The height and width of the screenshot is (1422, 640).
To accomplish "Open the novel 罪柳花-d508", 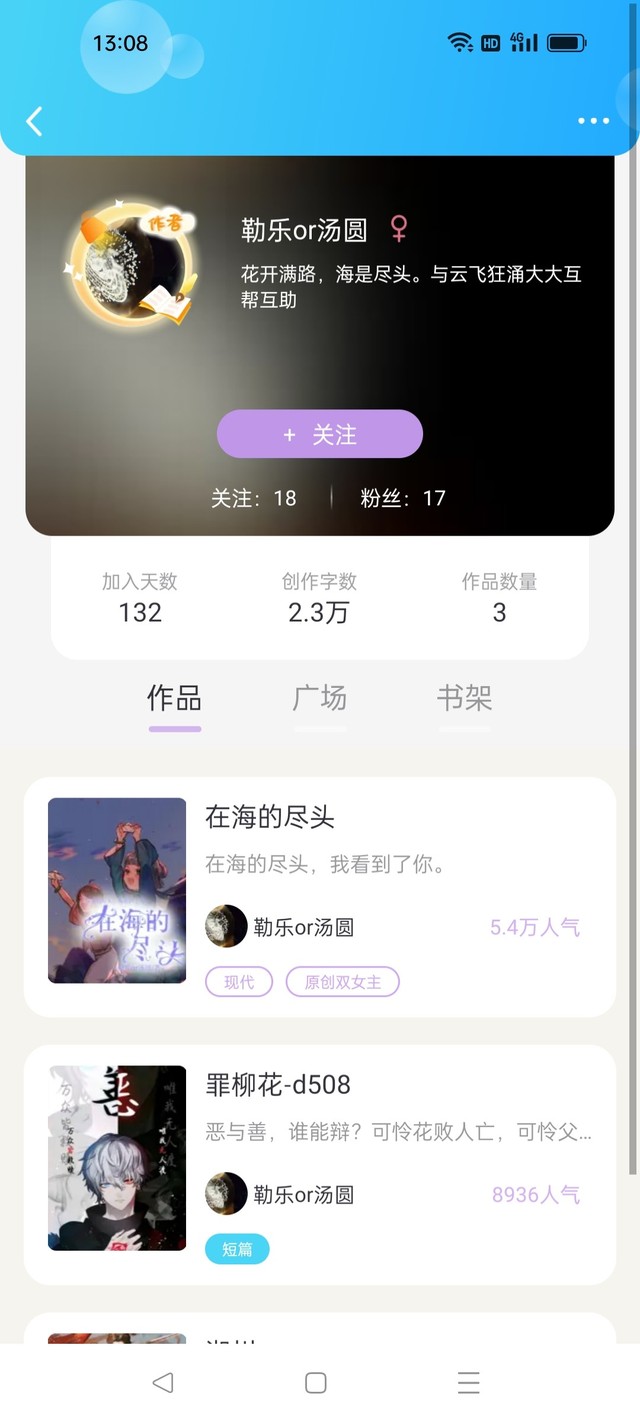I will point(278,1084).
